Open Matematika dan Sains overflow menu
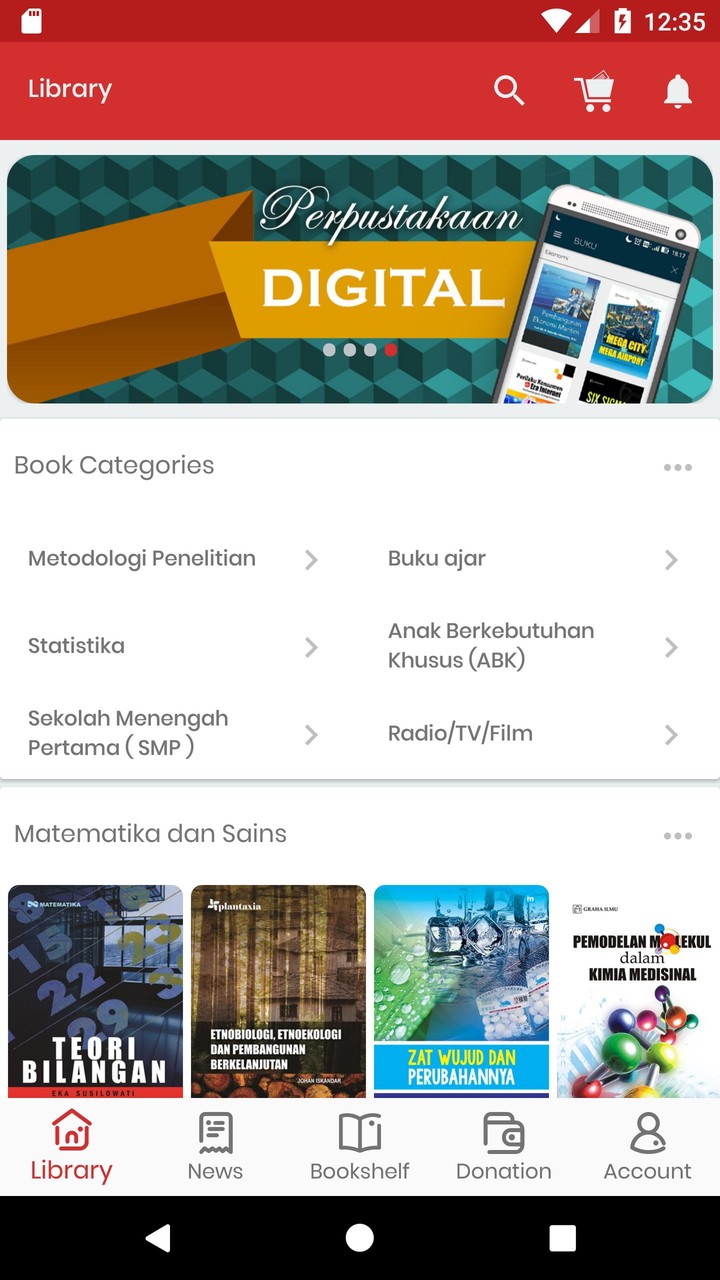The image size is (720, 1280). pos(678,835)
